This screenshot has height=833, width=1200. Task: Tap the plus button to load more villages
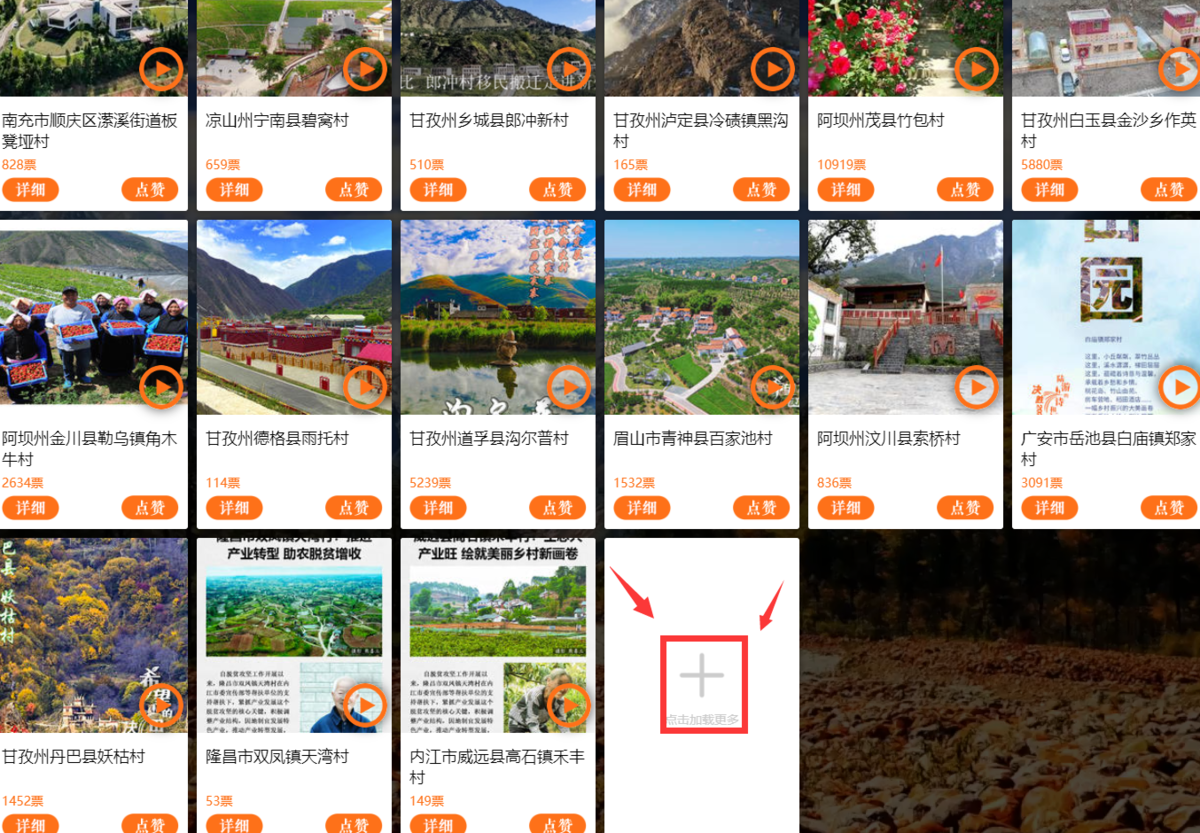pos(701,678)
